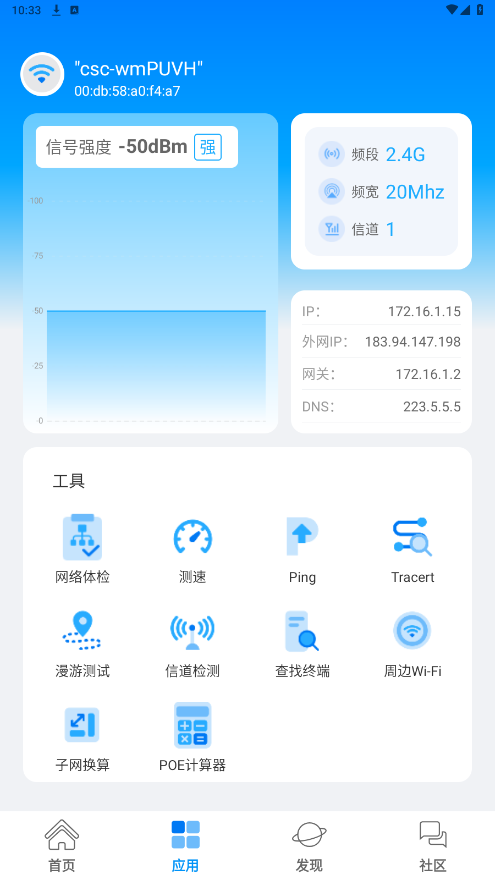Viewport: 495px width, 880px height.
Task: Open the 子网换算 subnet calculator
Action: (82, 737)
